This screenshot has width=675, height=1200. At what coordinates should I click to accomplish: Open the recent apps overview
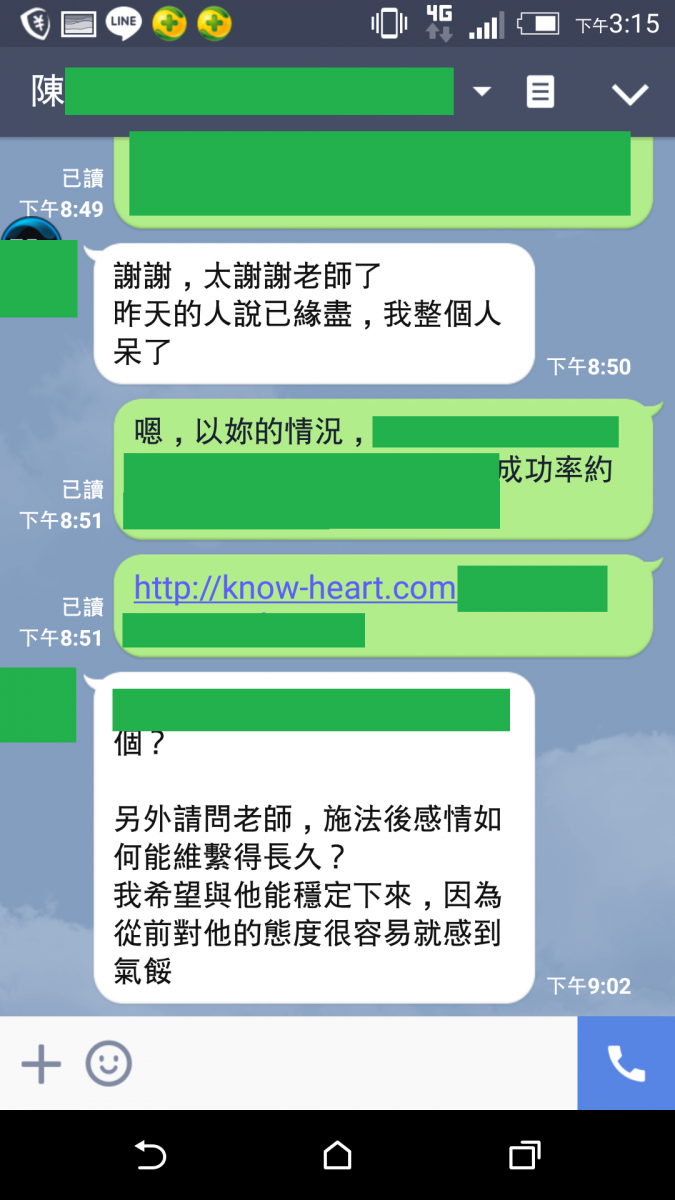524,1156
